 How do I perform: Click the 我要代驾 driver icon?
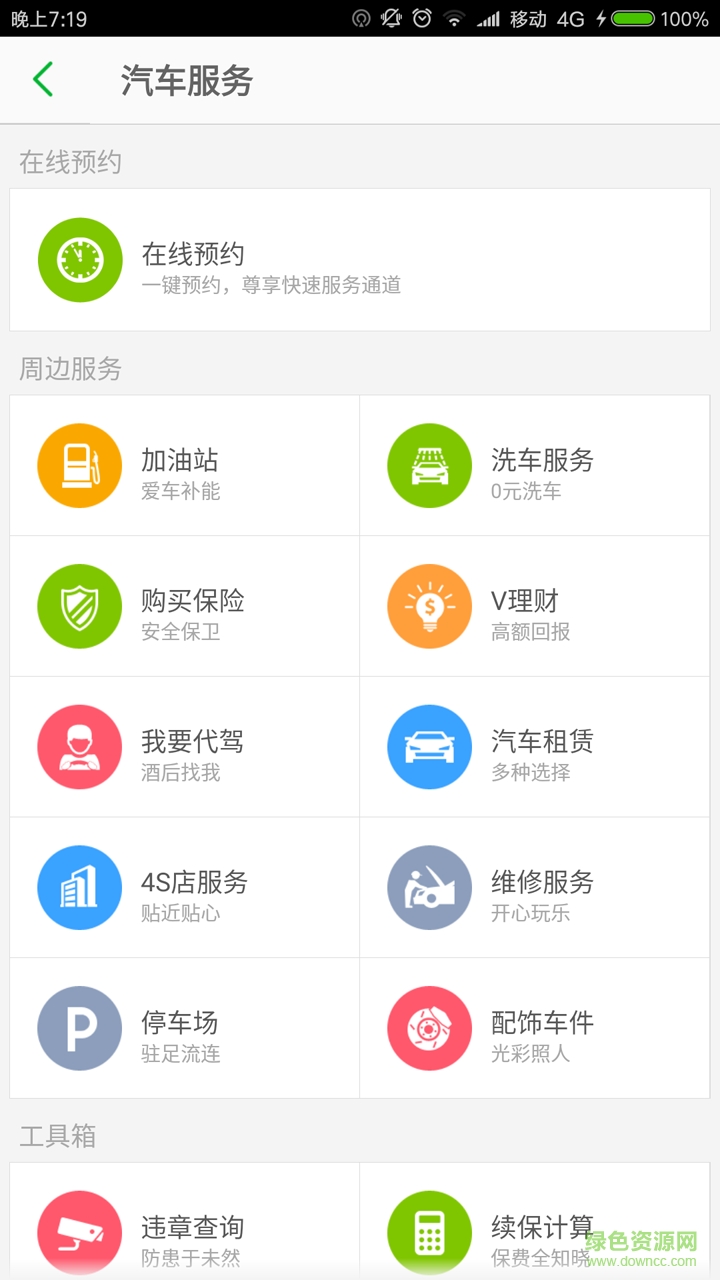pos(79,746)
